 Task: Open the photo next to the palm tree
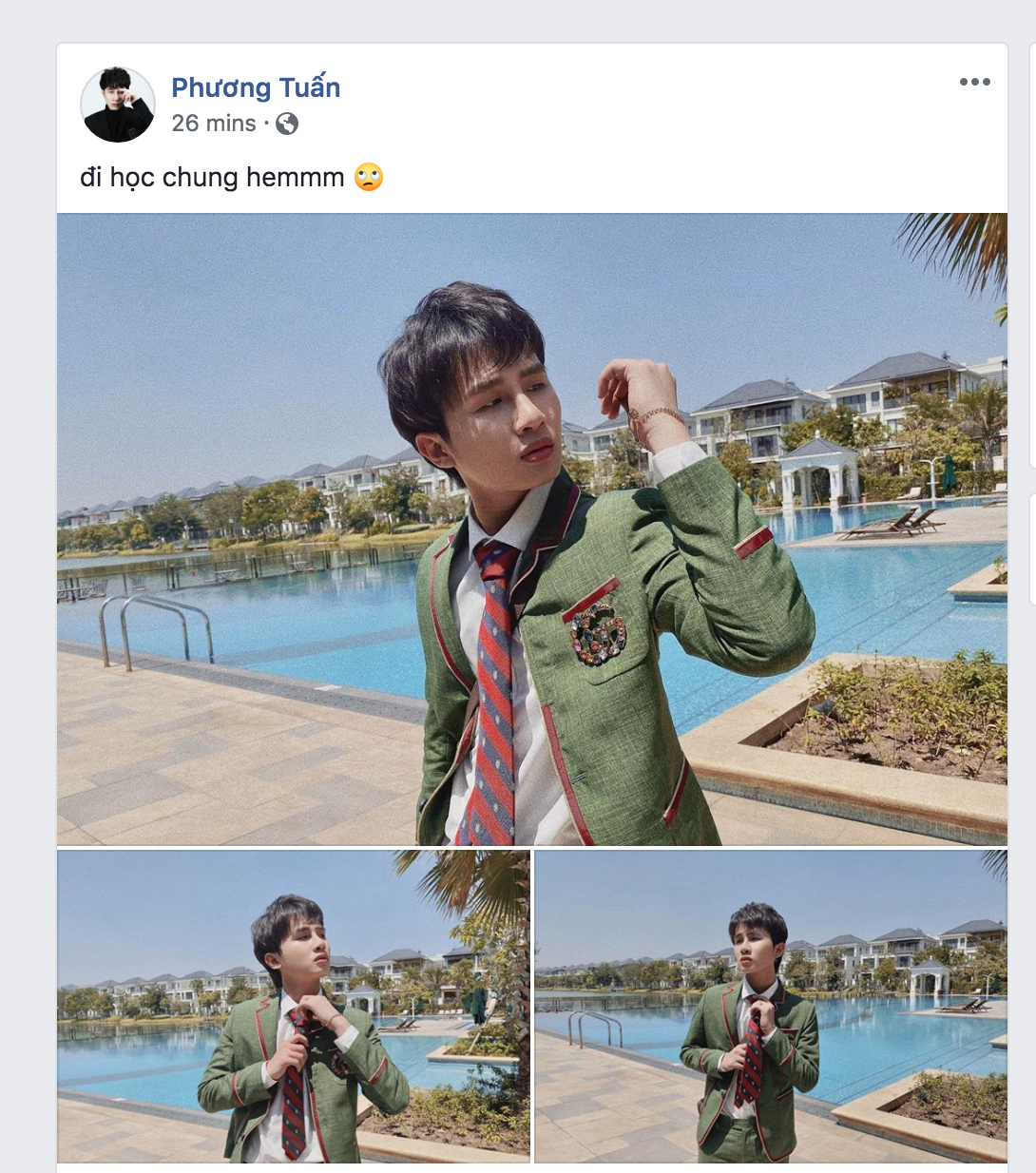click(x=293, y=1006)
